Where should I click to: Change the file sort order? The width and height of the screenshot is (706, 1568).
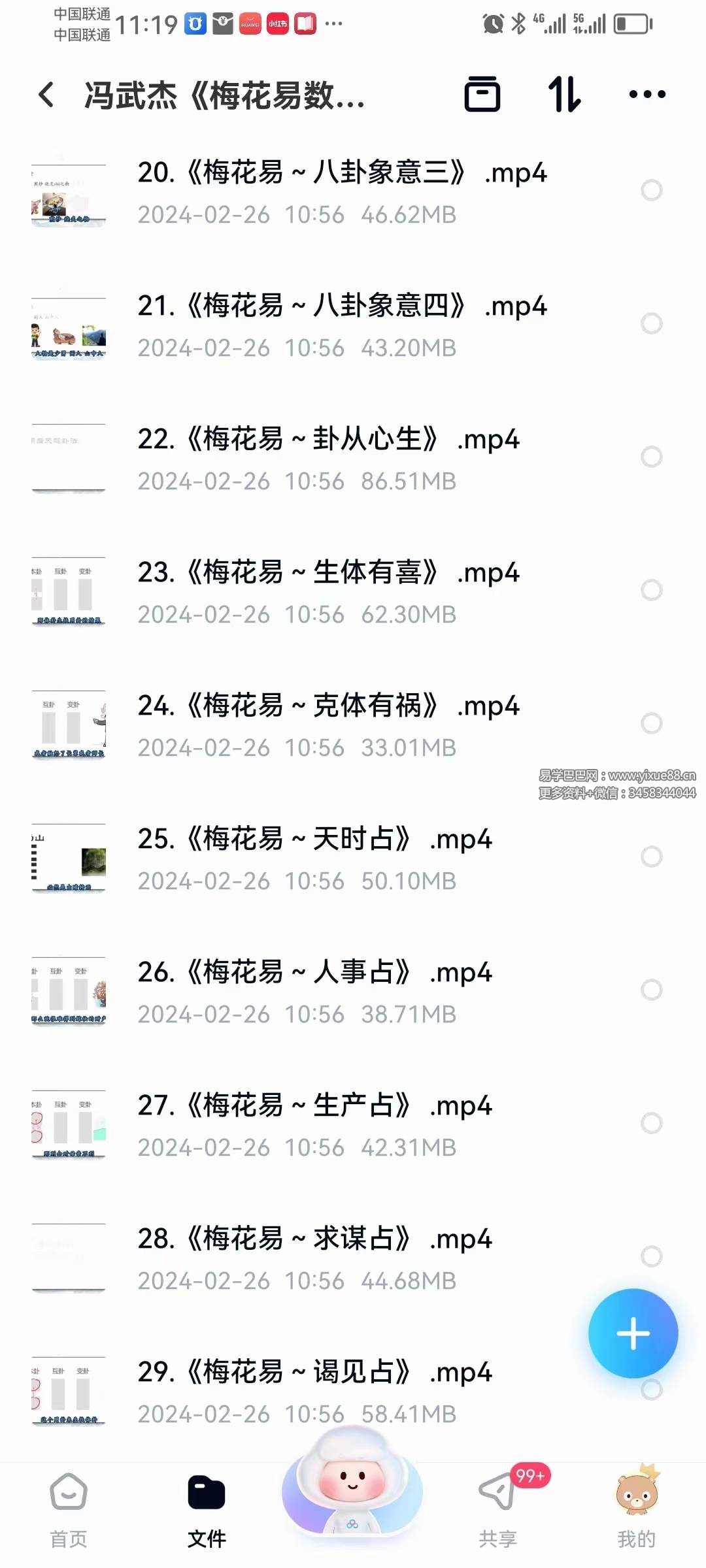tap(563, 95)
